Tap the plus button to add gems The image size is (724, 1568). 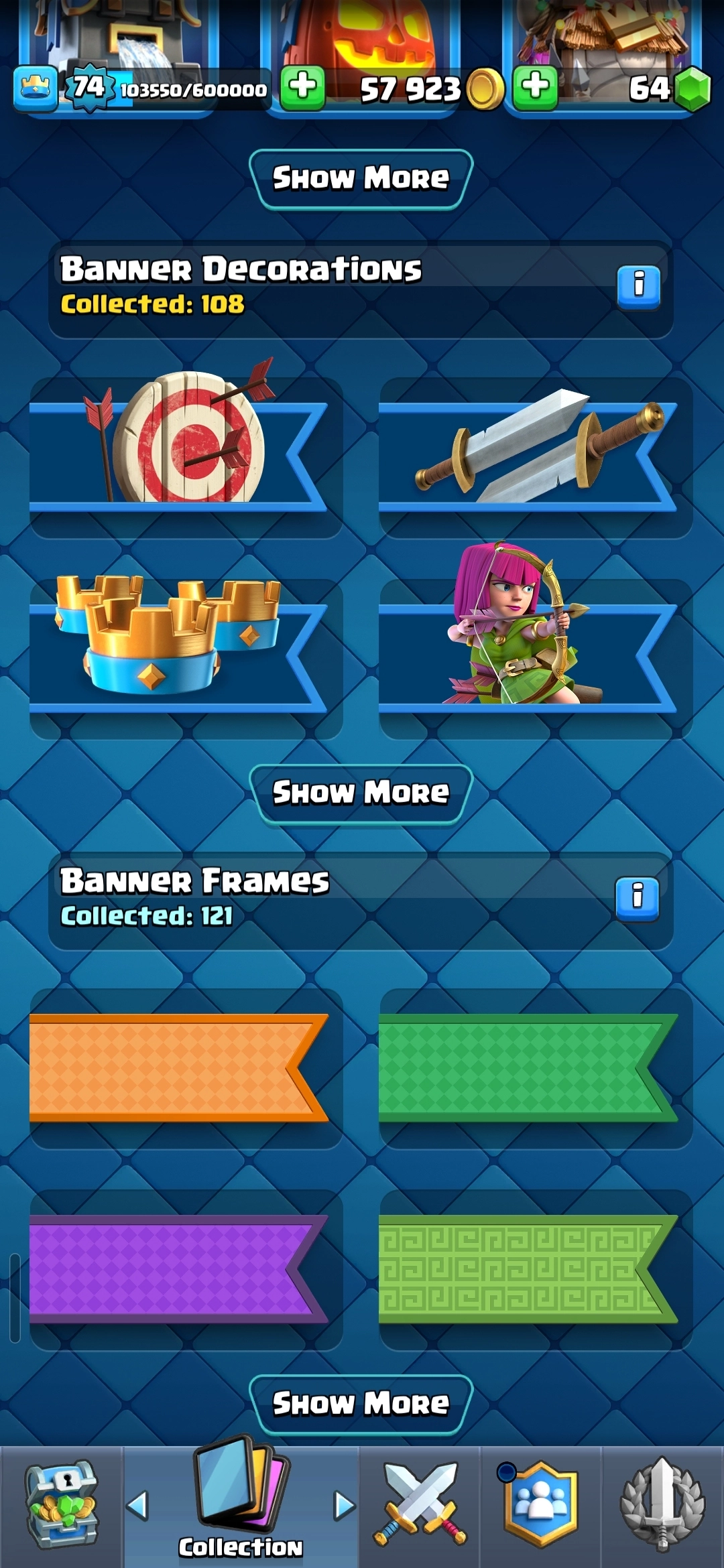(x=535, y=87)
